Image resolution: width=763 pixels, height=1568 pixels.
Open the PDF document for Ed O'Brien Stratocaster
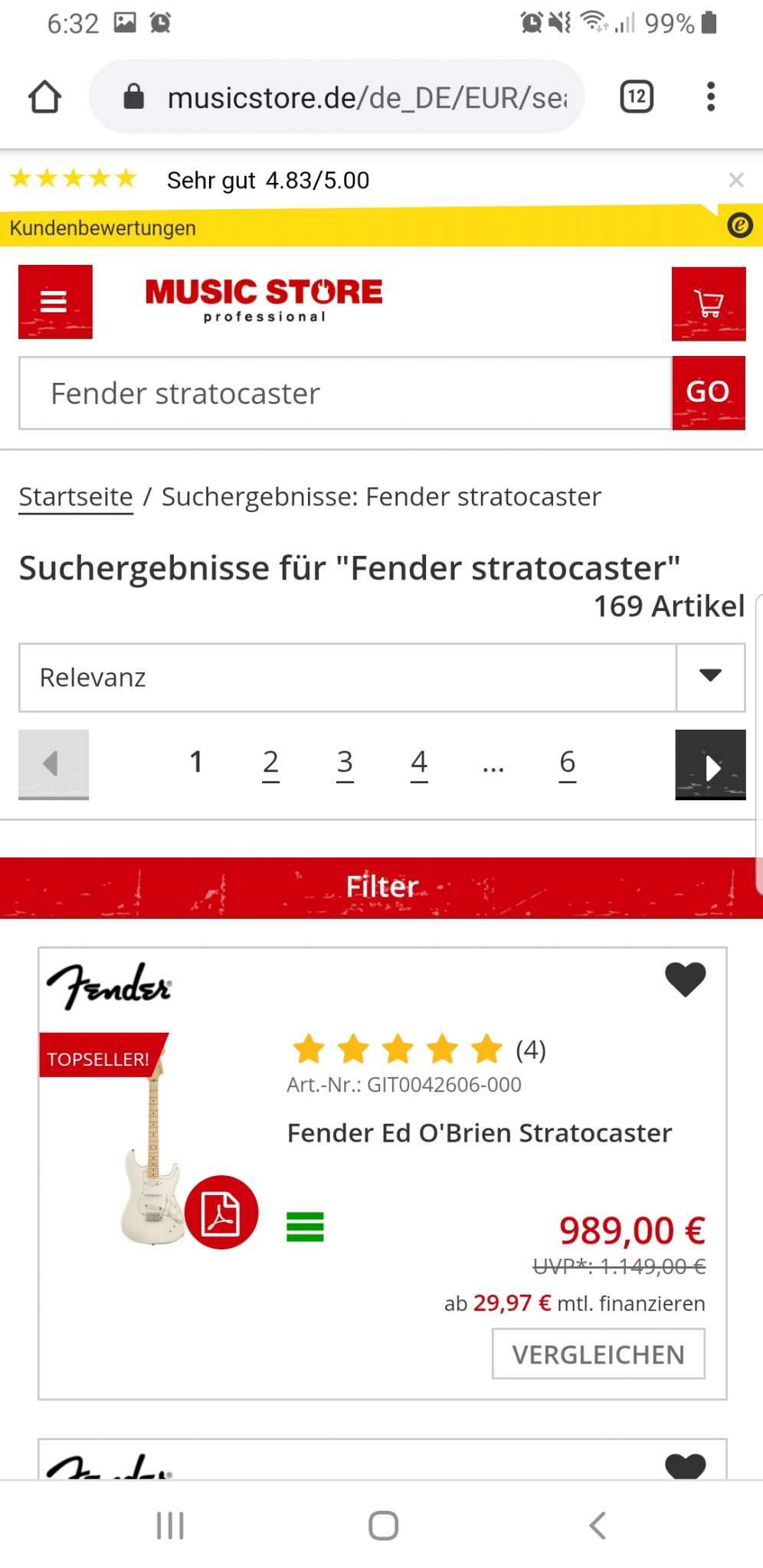click(x=221, y=1212)
